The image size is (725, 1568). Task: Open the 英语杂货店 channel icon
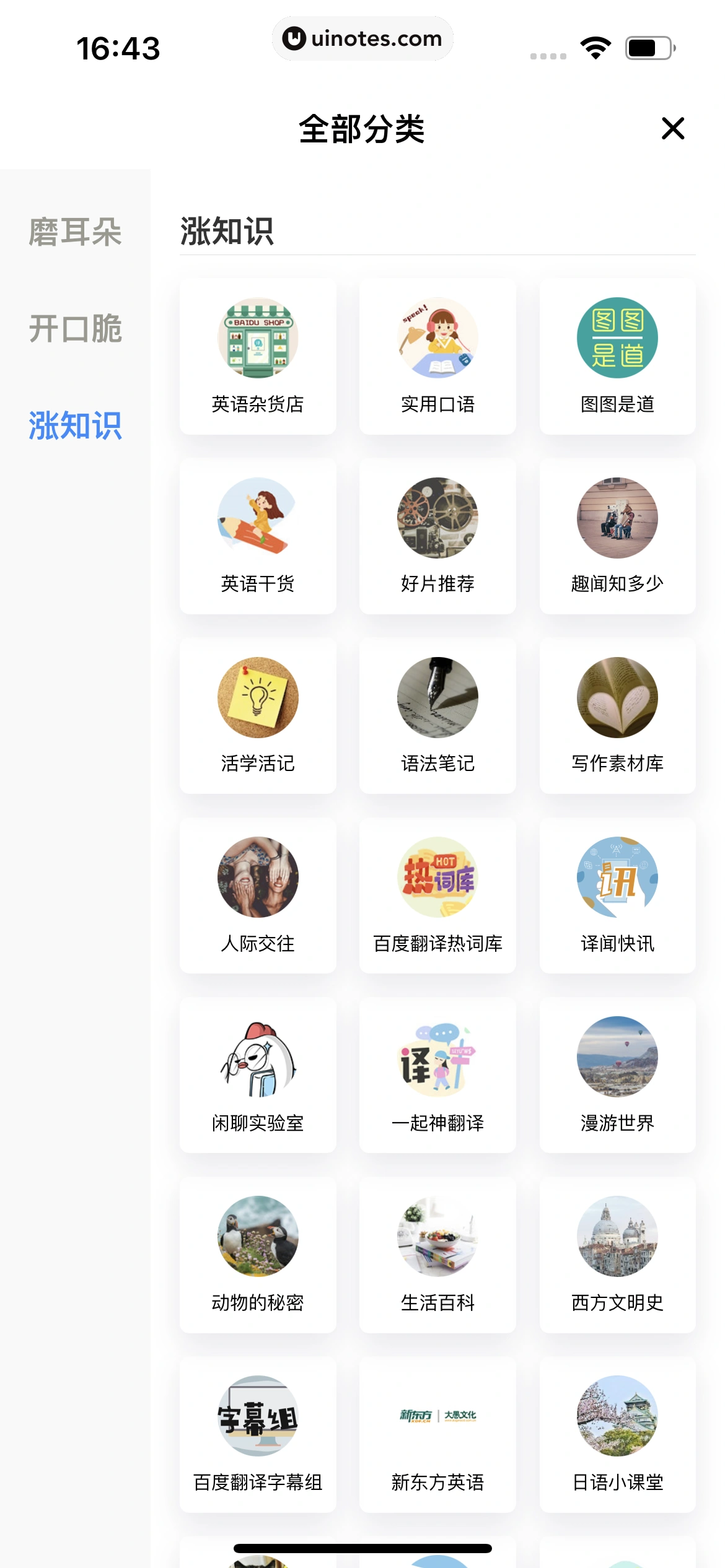tap(258, 337)
